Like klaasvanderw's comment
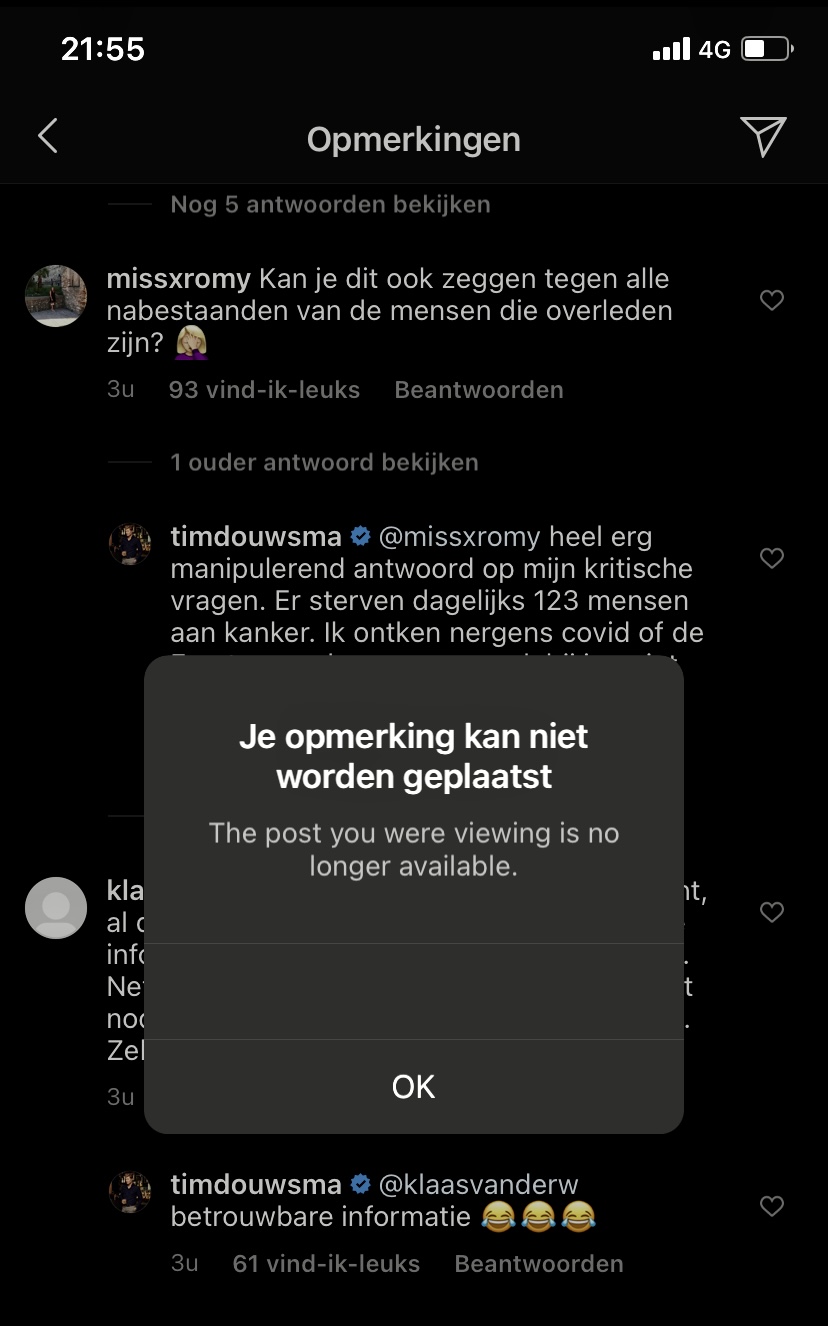828x1326 pixels. coord(772,912)
